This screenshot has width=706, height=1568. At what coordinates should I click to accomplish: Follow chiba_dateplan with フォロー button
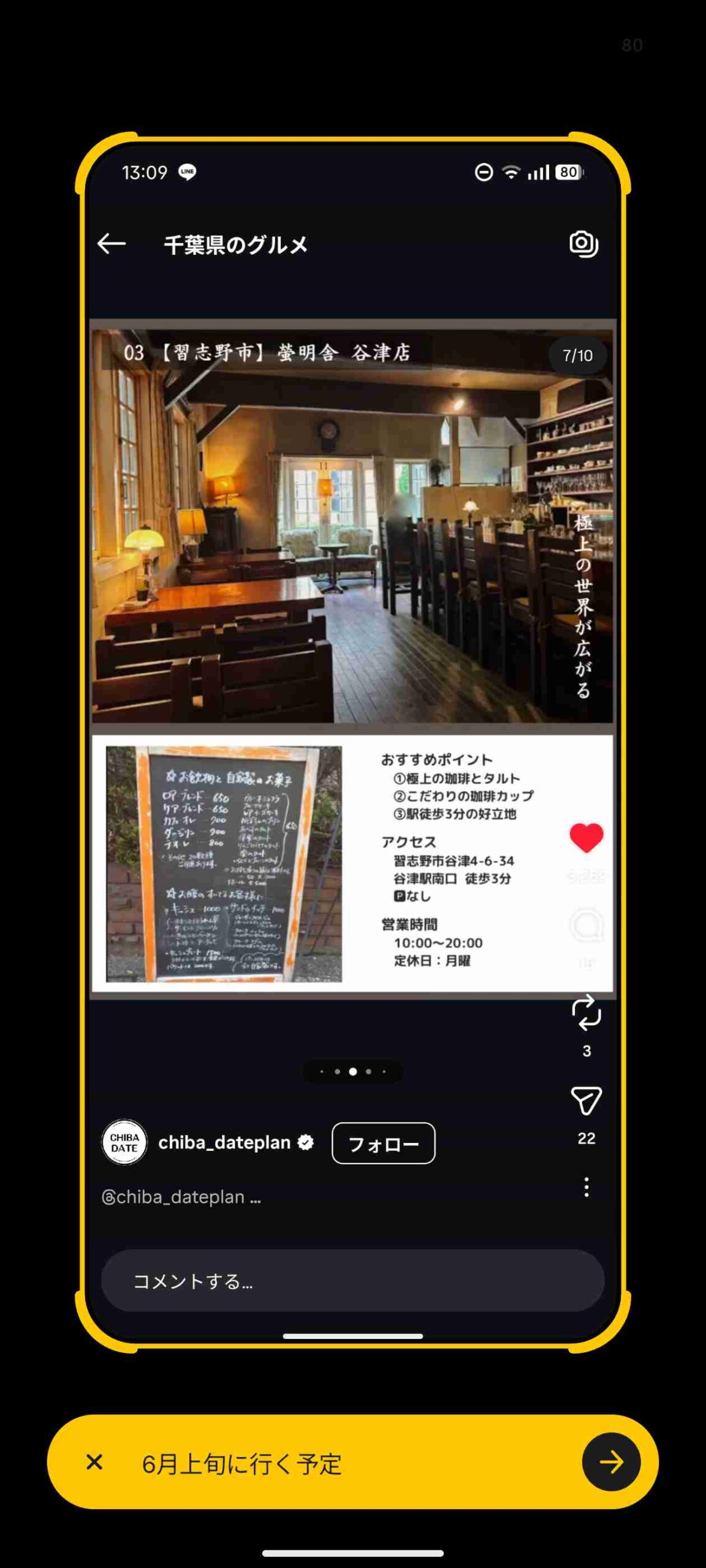click(384, 1143)
